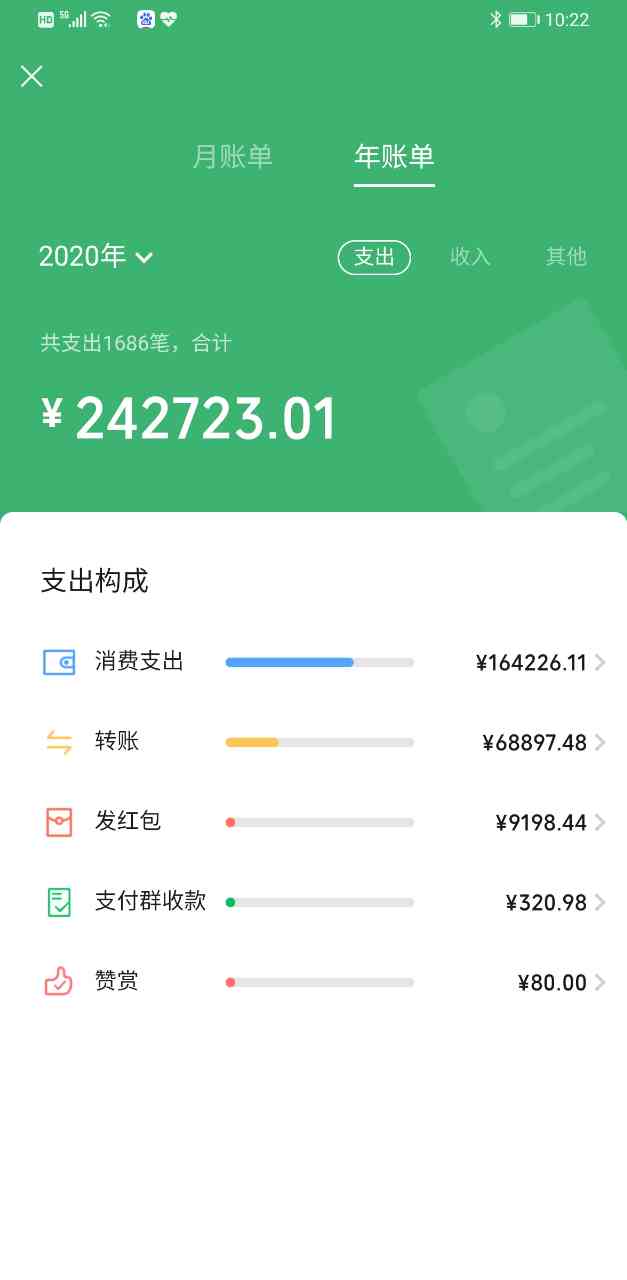Switch to the 月账单 tab
Viewport: 627px width, 1280px height.
(x=232, y=157)
